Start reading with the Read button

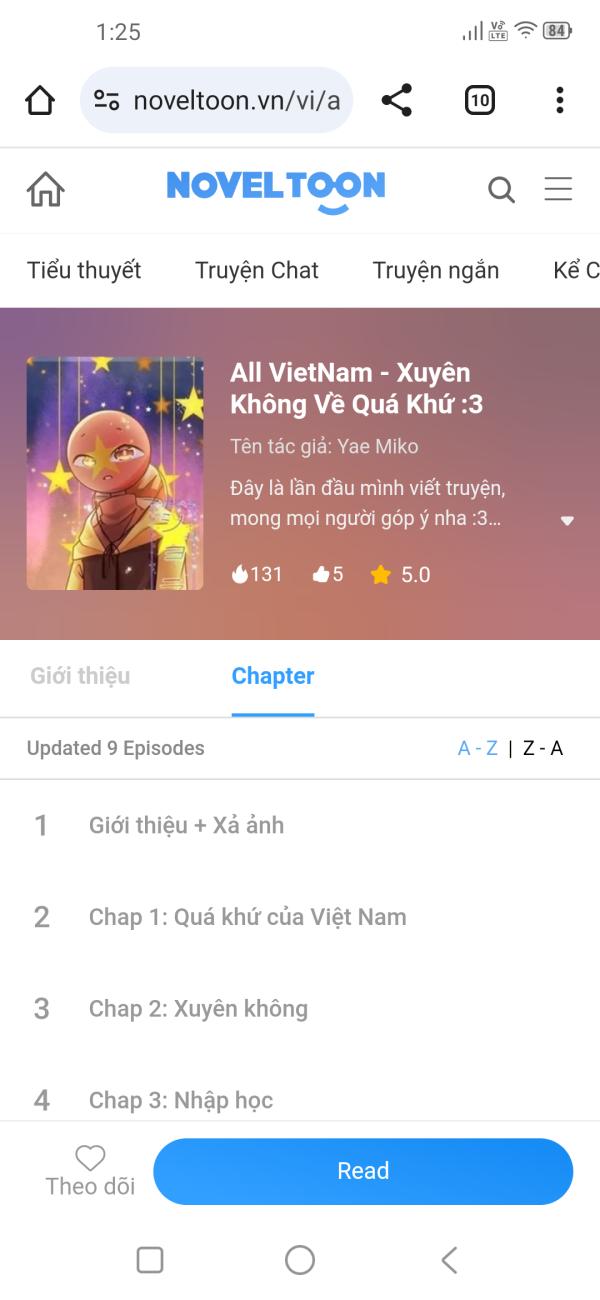coord(363,1171)
